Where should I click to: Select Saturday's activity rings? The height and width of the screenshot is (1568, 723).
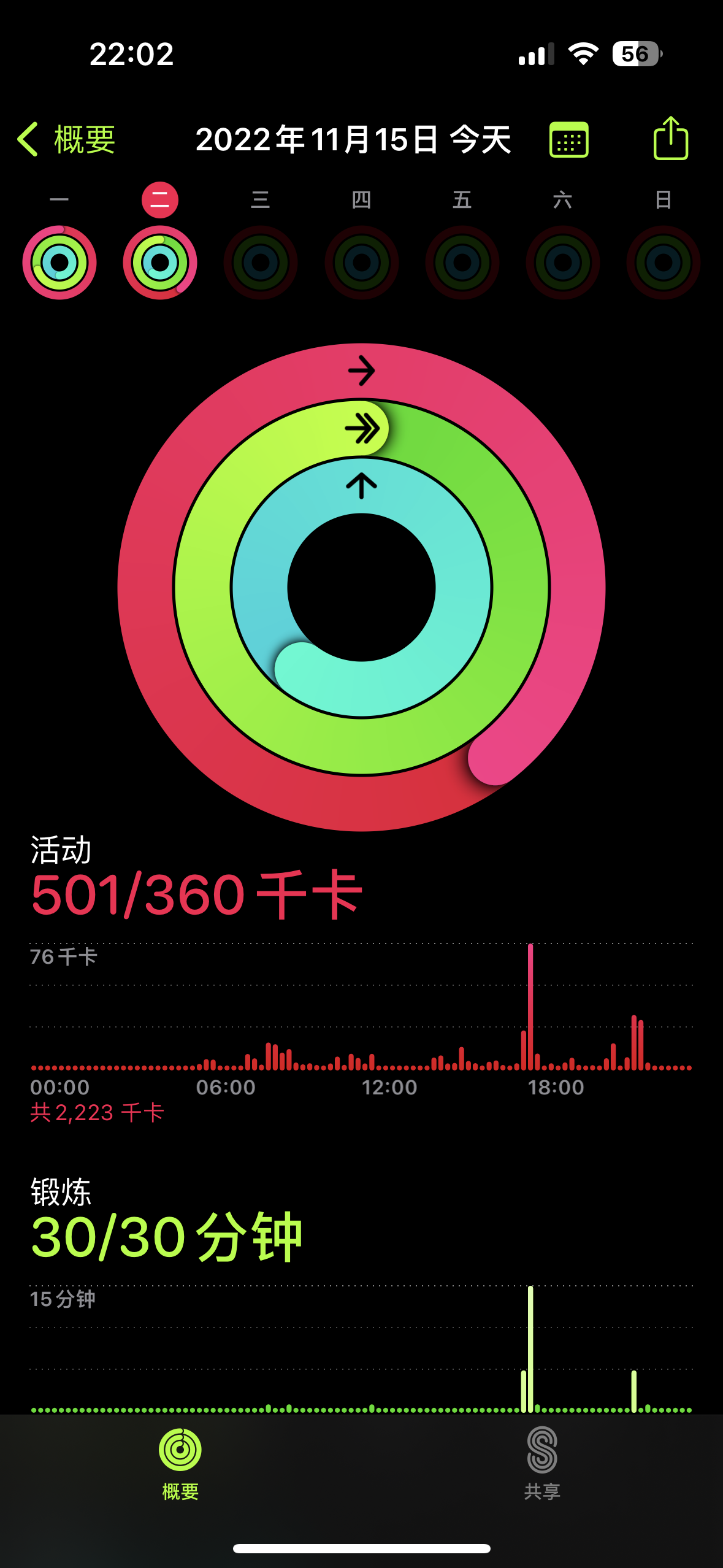pos(563,263)
